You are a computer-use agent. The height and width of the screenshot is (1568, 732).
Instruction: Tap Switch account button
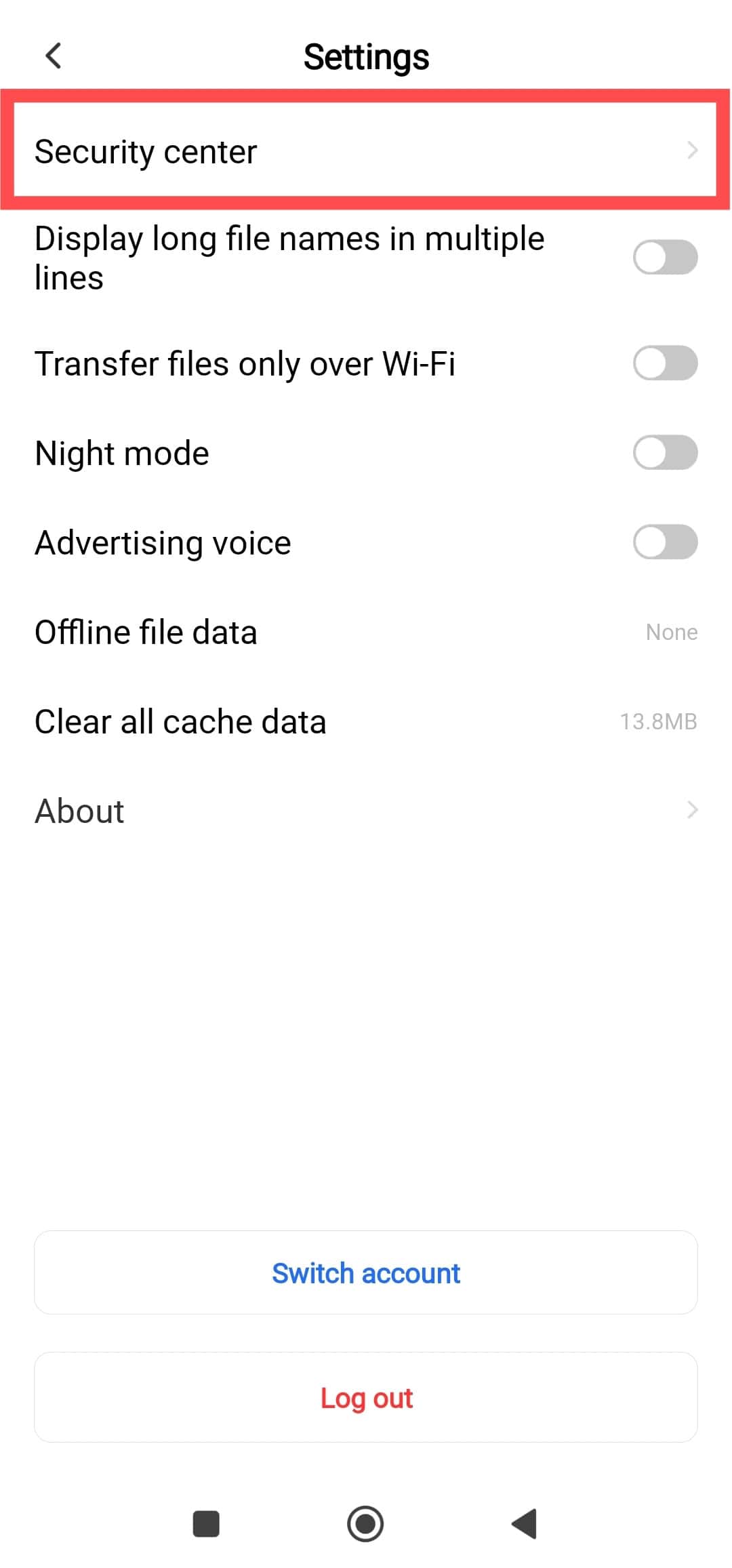coord(366,1272)
